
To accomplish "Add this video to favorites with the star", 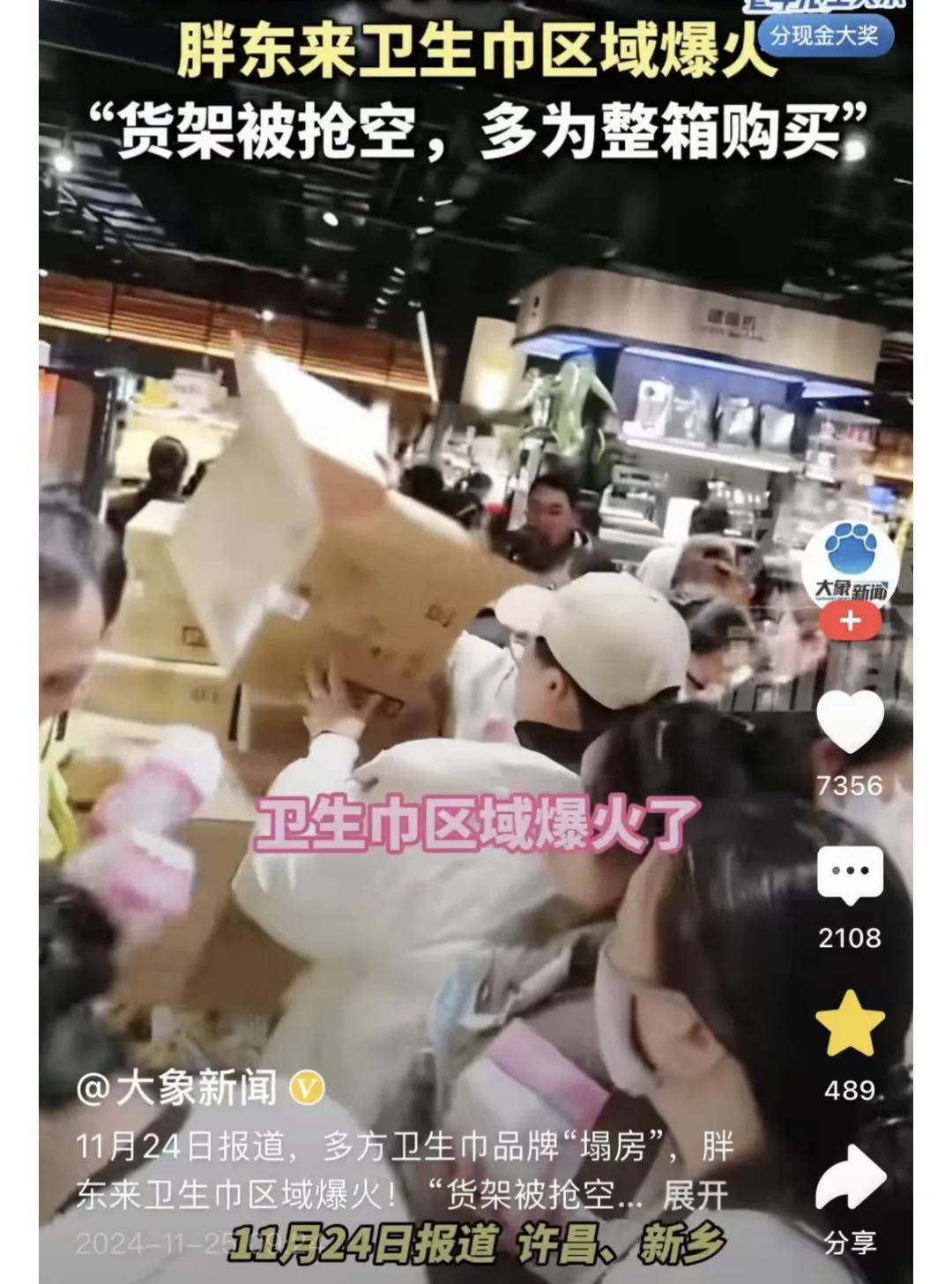I will coord(850,1023).
